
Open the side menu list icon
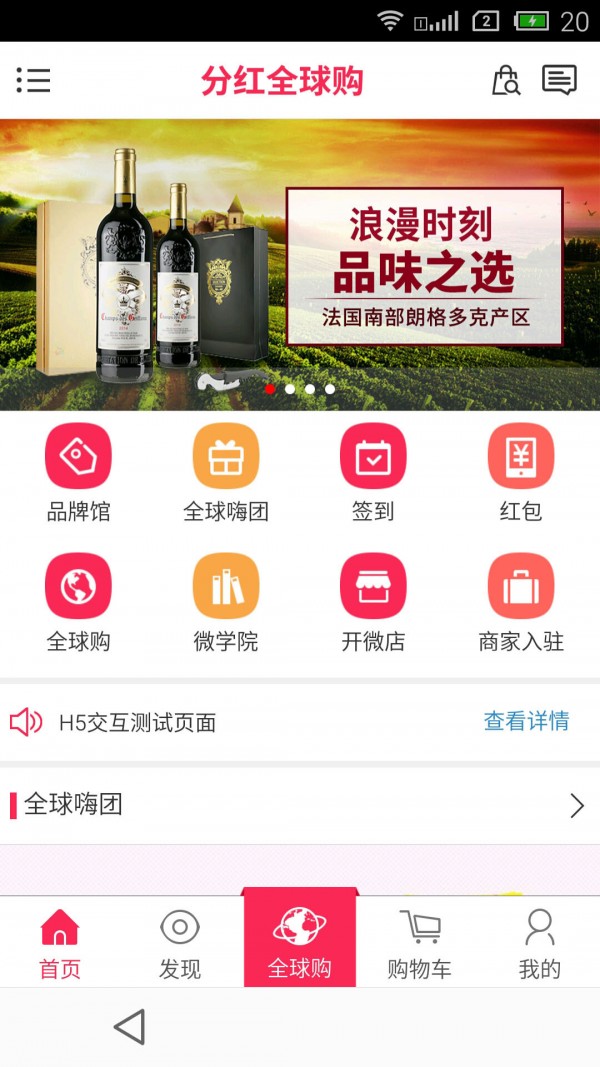[33, 81]
